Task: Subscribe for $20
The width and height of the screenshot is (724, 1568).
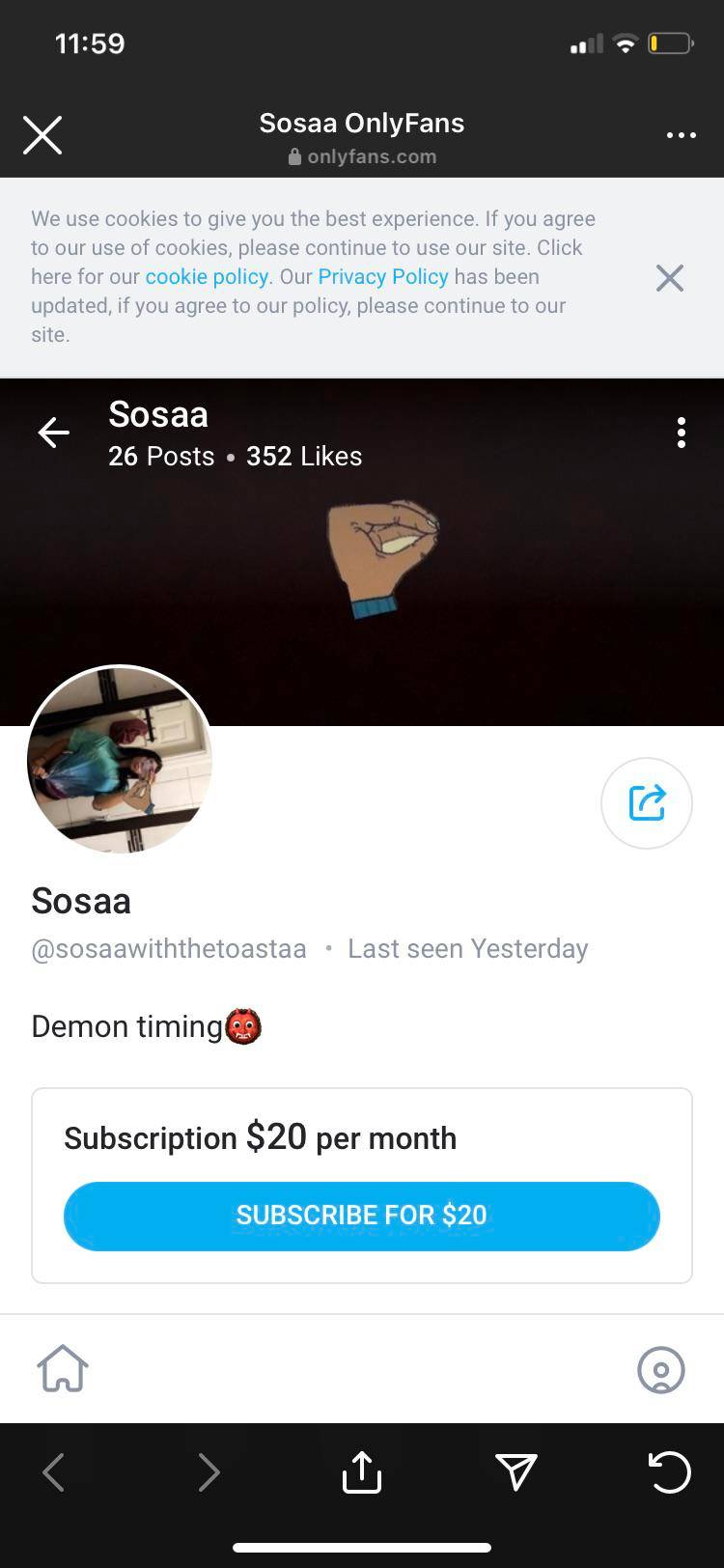Action: click(362, 1216)
